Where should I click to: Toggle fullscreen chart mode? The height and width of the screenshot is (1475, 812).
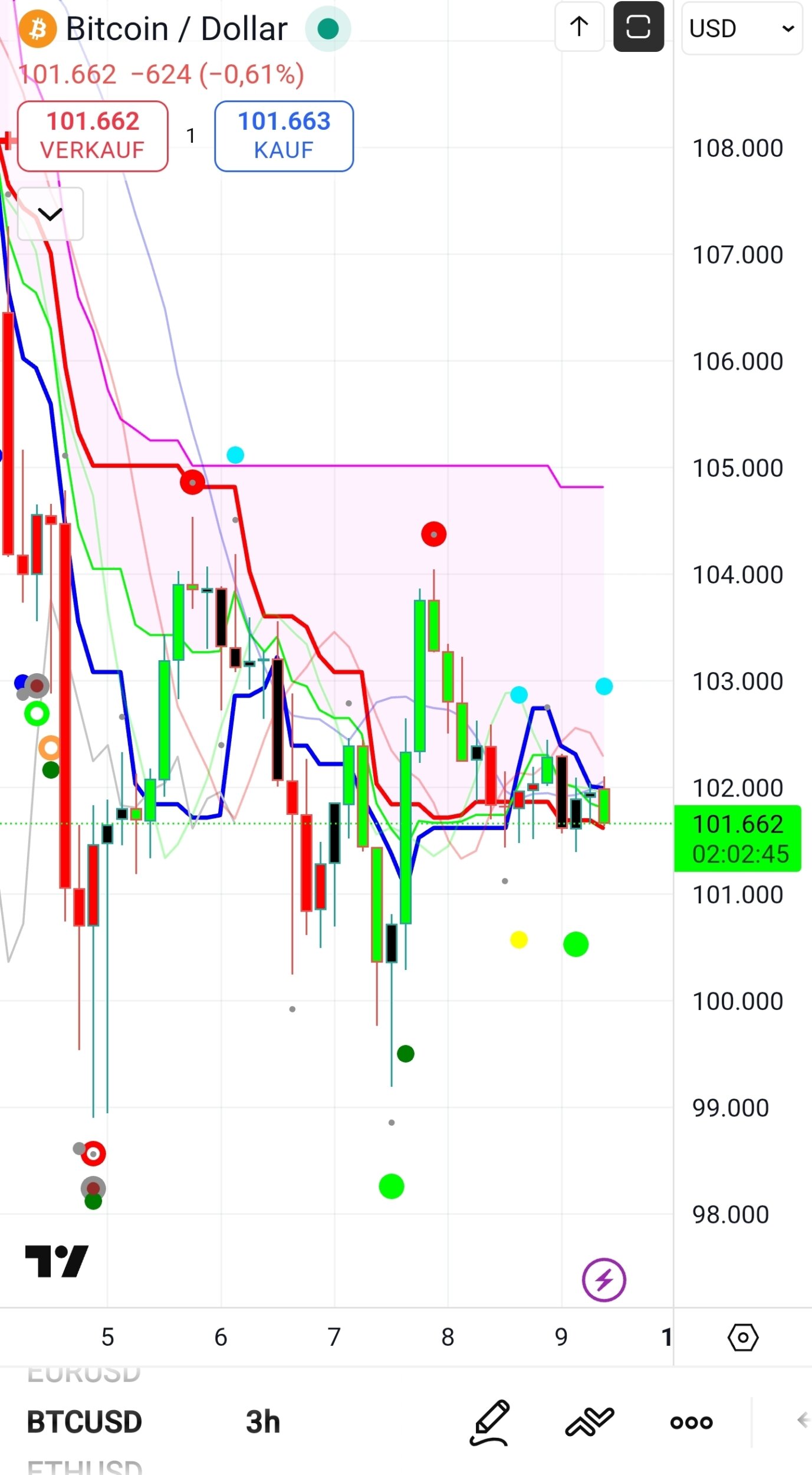click(638, 27)
